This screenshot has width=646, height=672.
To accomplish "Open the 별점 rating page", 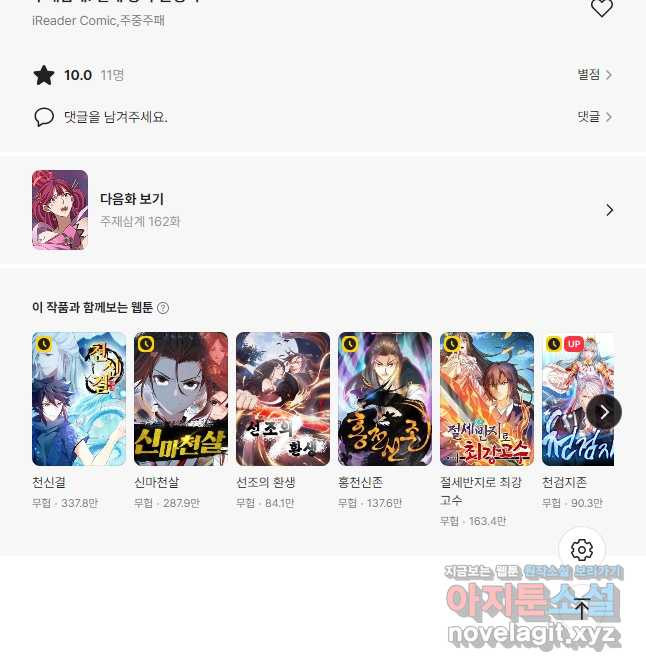I will 595,75.
